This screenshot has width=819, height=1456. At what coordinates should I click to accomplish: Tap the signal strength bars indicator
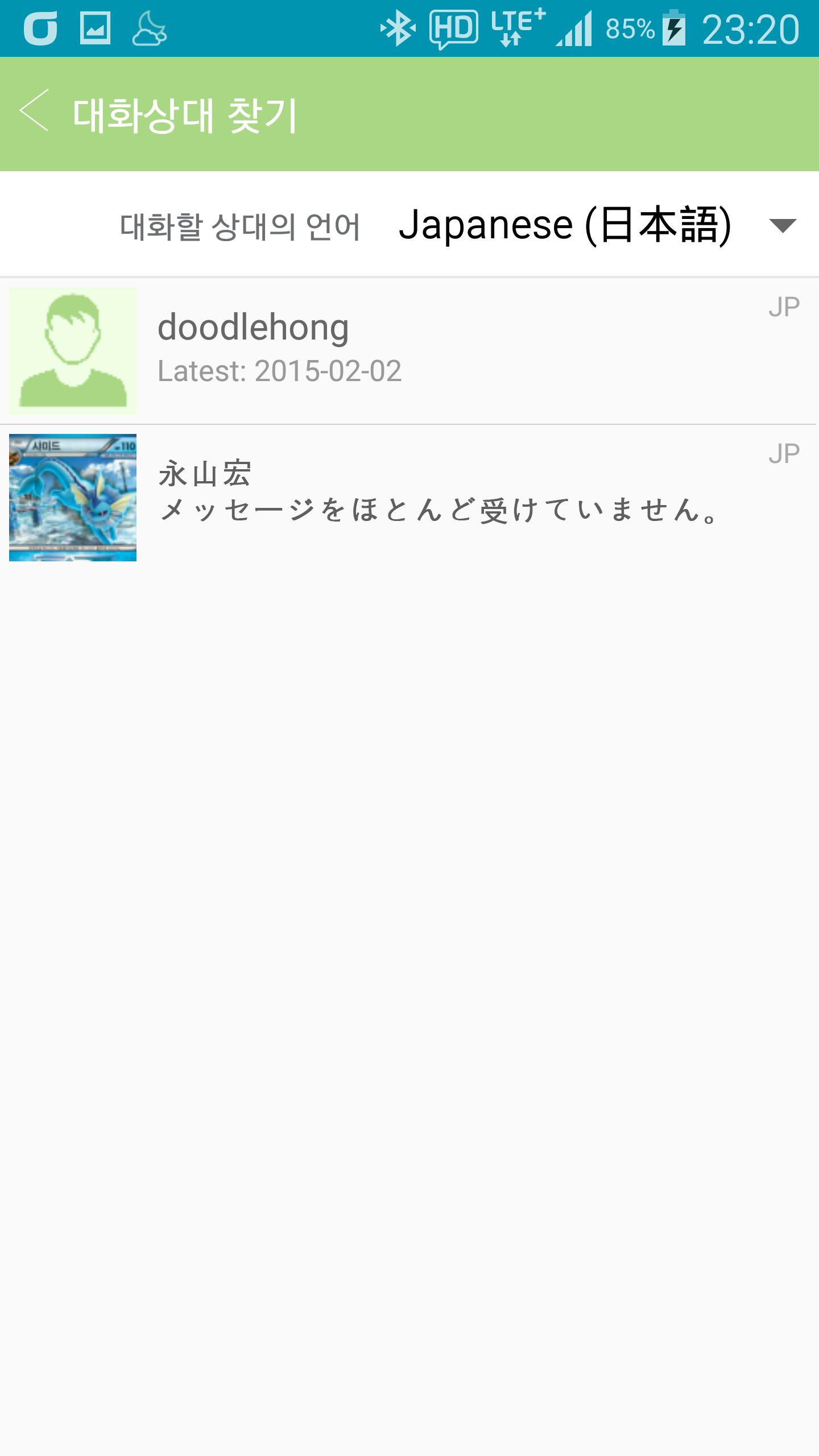point(574,27)
